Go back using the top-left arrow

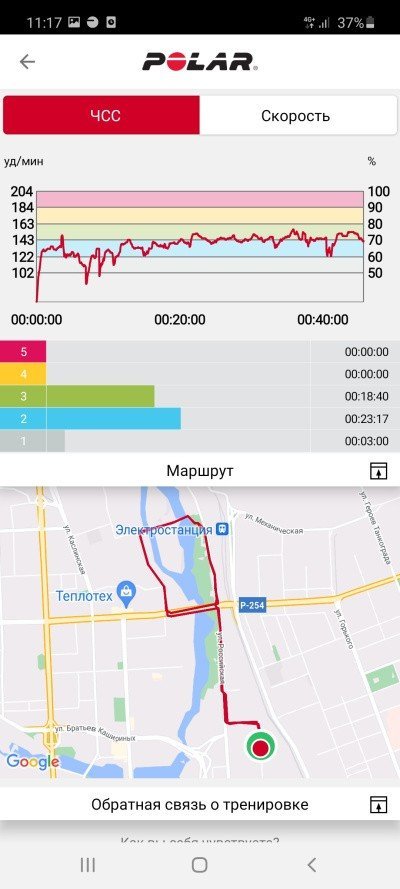click(27, 61)
